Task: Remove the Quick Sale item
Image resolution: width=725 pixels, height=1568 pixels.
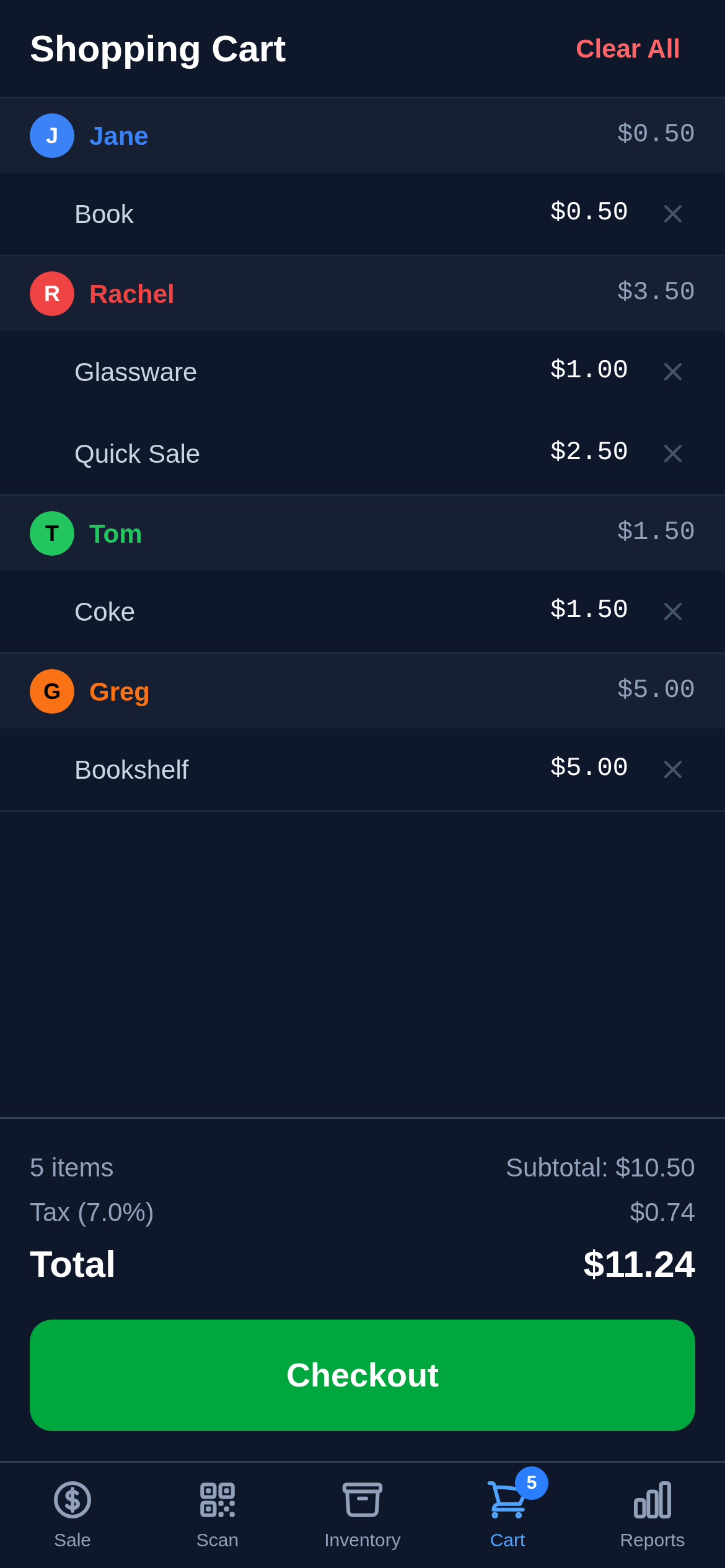Action: tap(673, 453)
